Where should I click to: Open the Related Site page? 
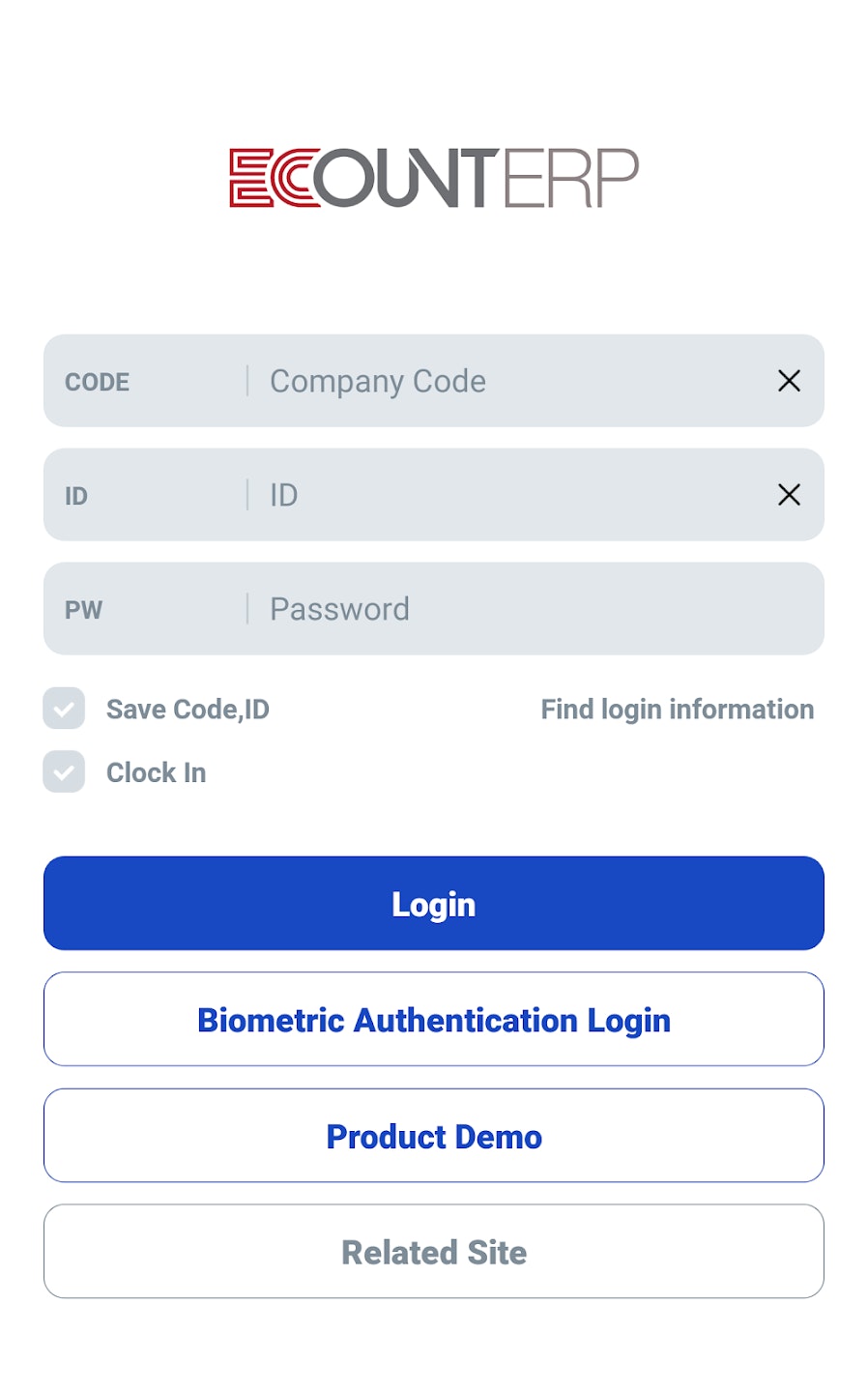point(434,1252)
